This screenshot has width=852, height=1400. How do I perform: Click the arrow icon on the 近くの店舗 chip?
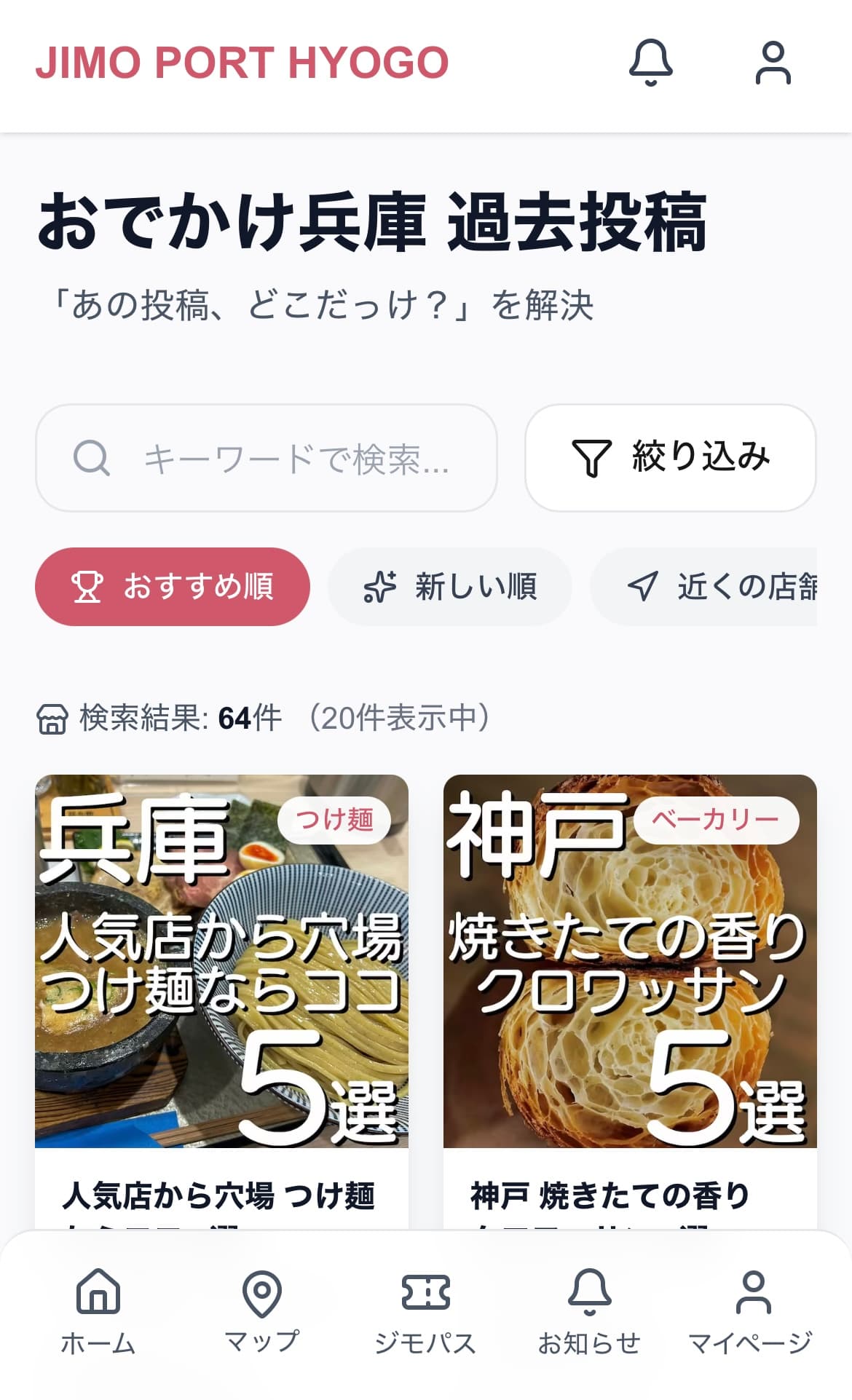(641, 586)
